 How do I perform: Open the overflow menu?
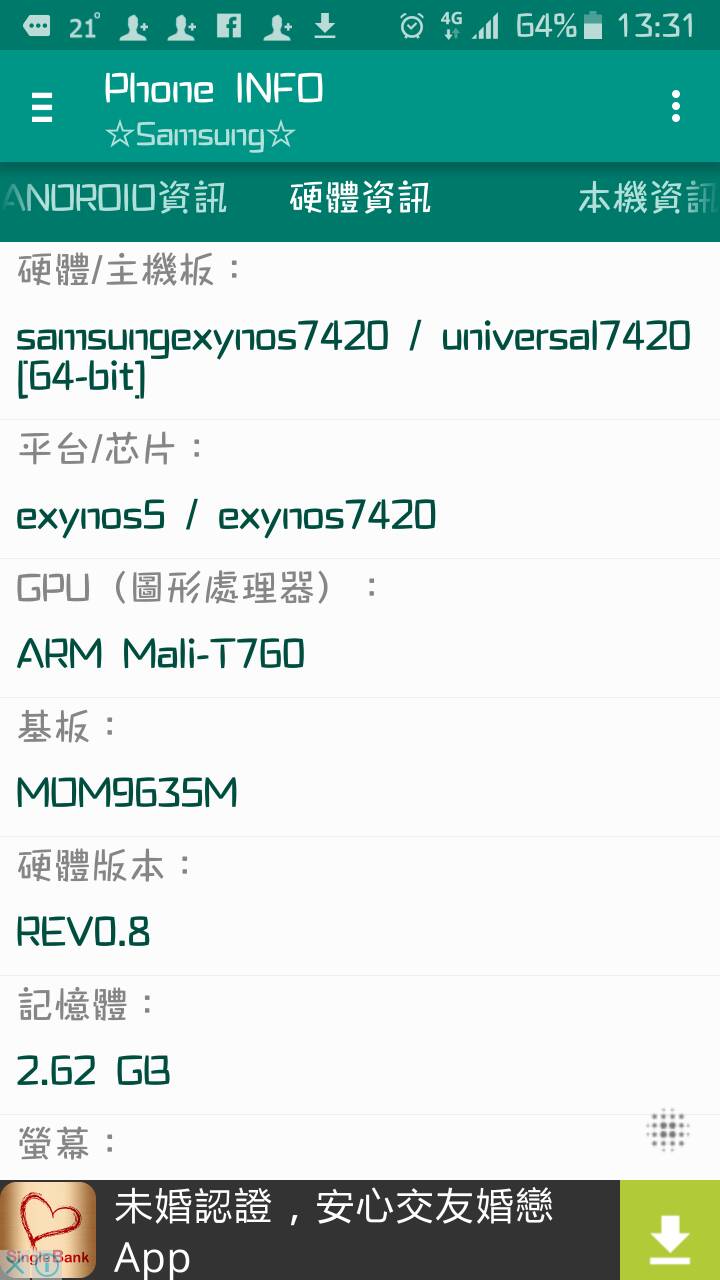point(676,106)
